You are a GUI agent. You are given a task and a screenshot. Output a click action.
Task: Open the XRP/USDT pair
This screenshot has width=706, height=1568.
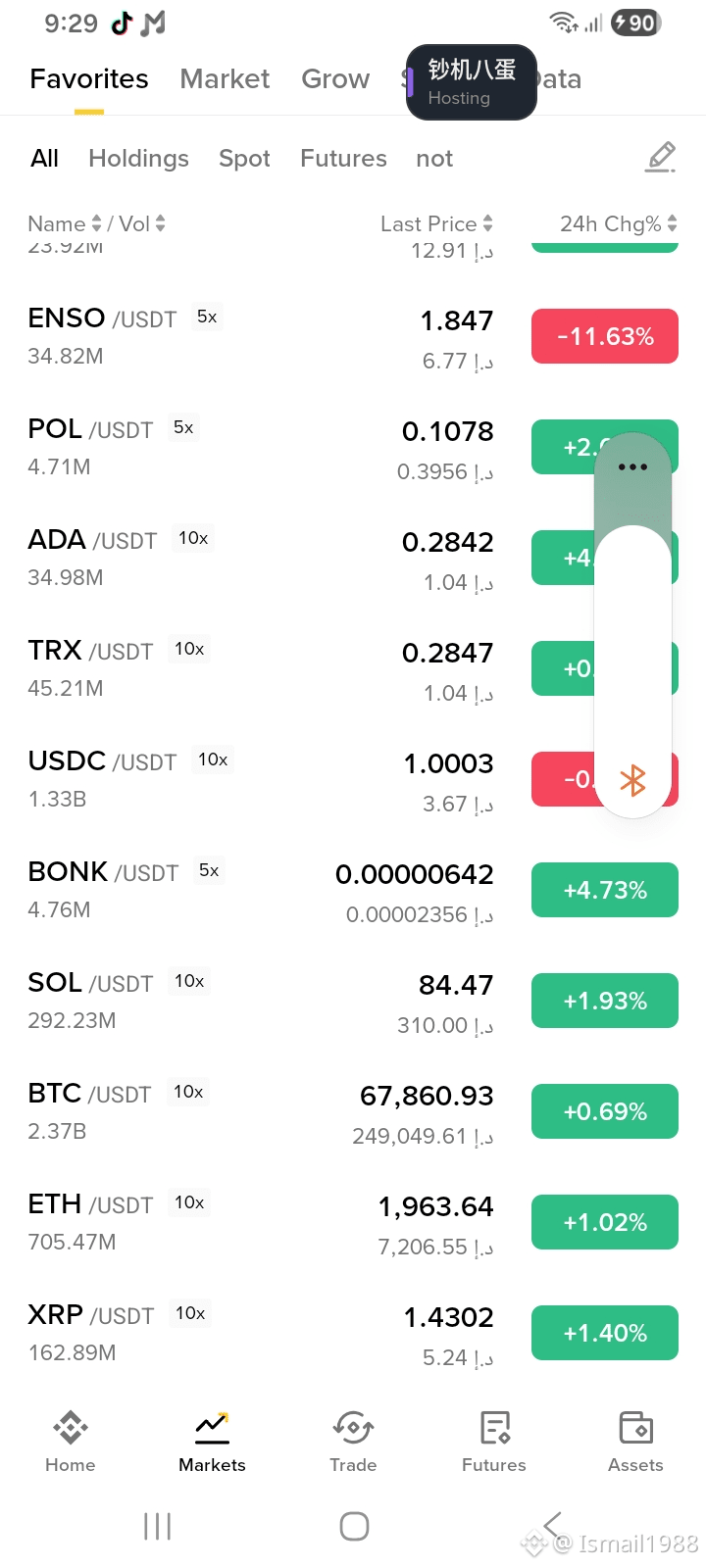[353, 1334]
